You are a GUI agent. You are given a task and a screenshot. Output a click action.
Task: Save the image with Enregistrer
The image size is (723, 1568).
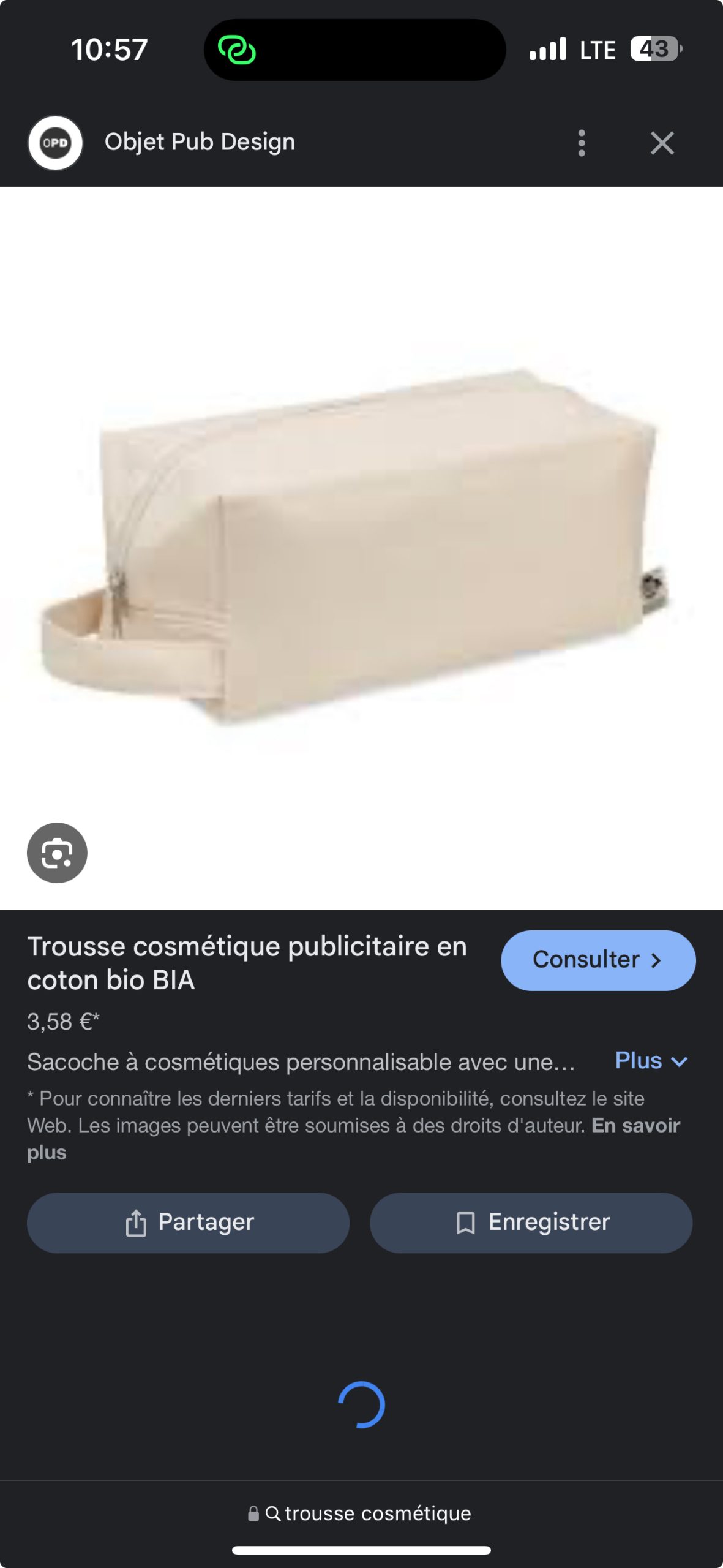(x=531, y=1223)
